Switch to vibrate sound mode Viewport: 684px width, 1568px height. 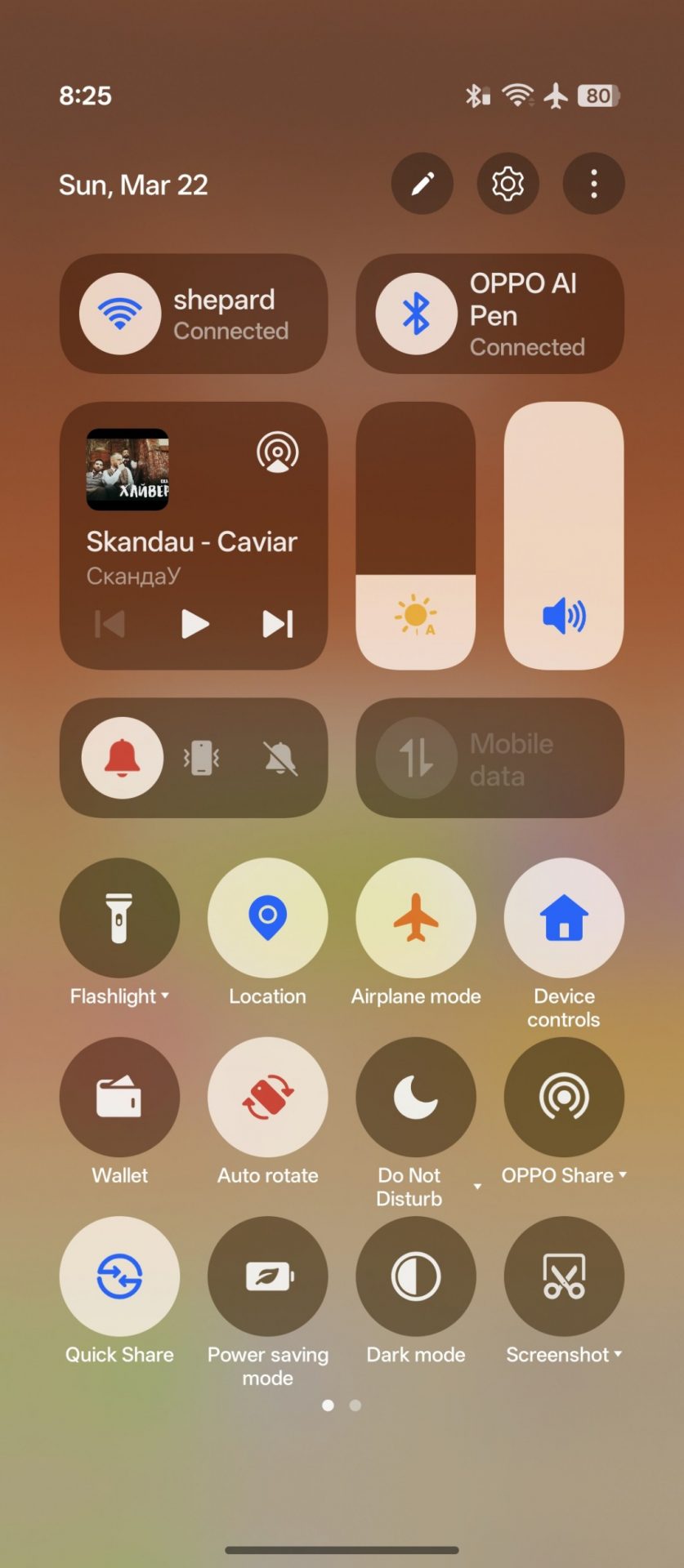tap(202, 758)
